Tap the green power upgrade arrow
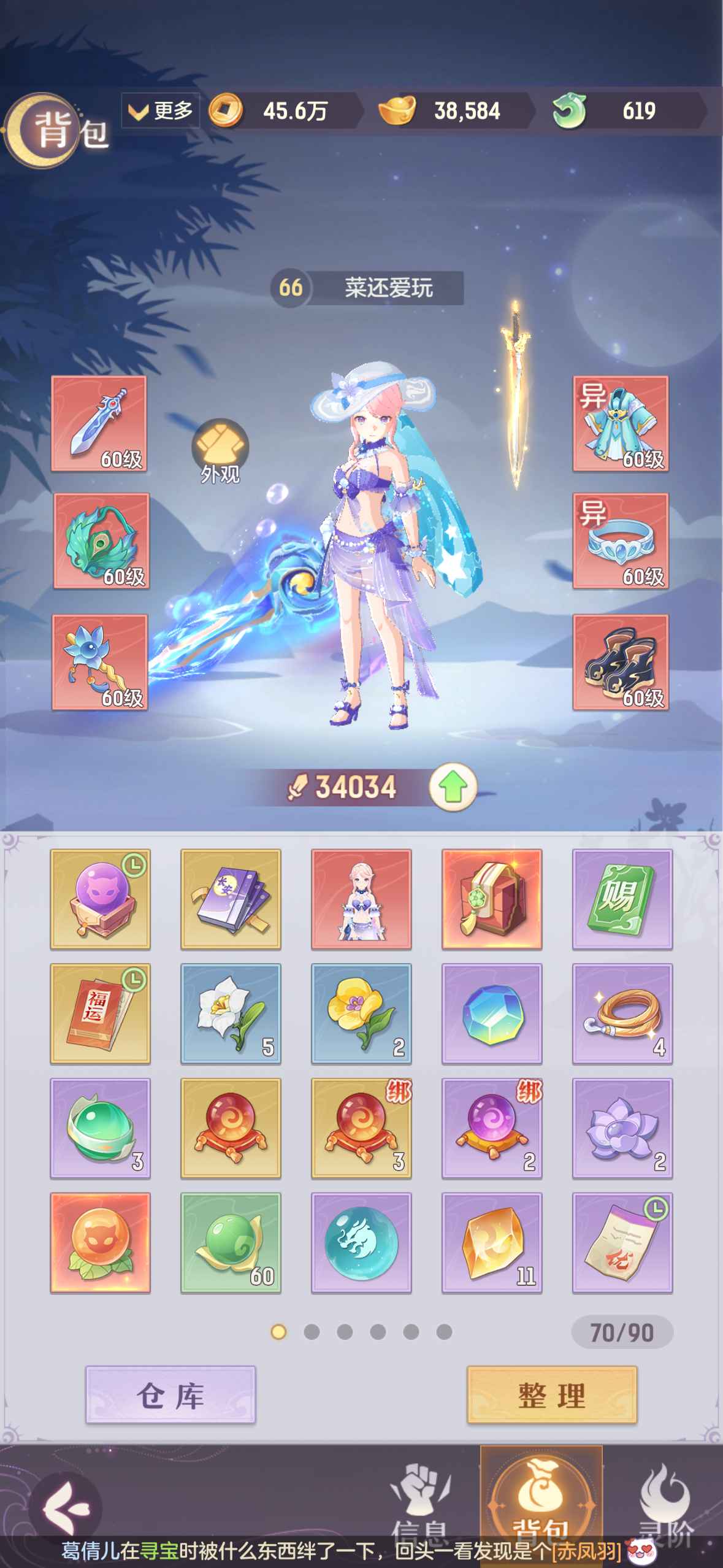 (x=453, y=788)
